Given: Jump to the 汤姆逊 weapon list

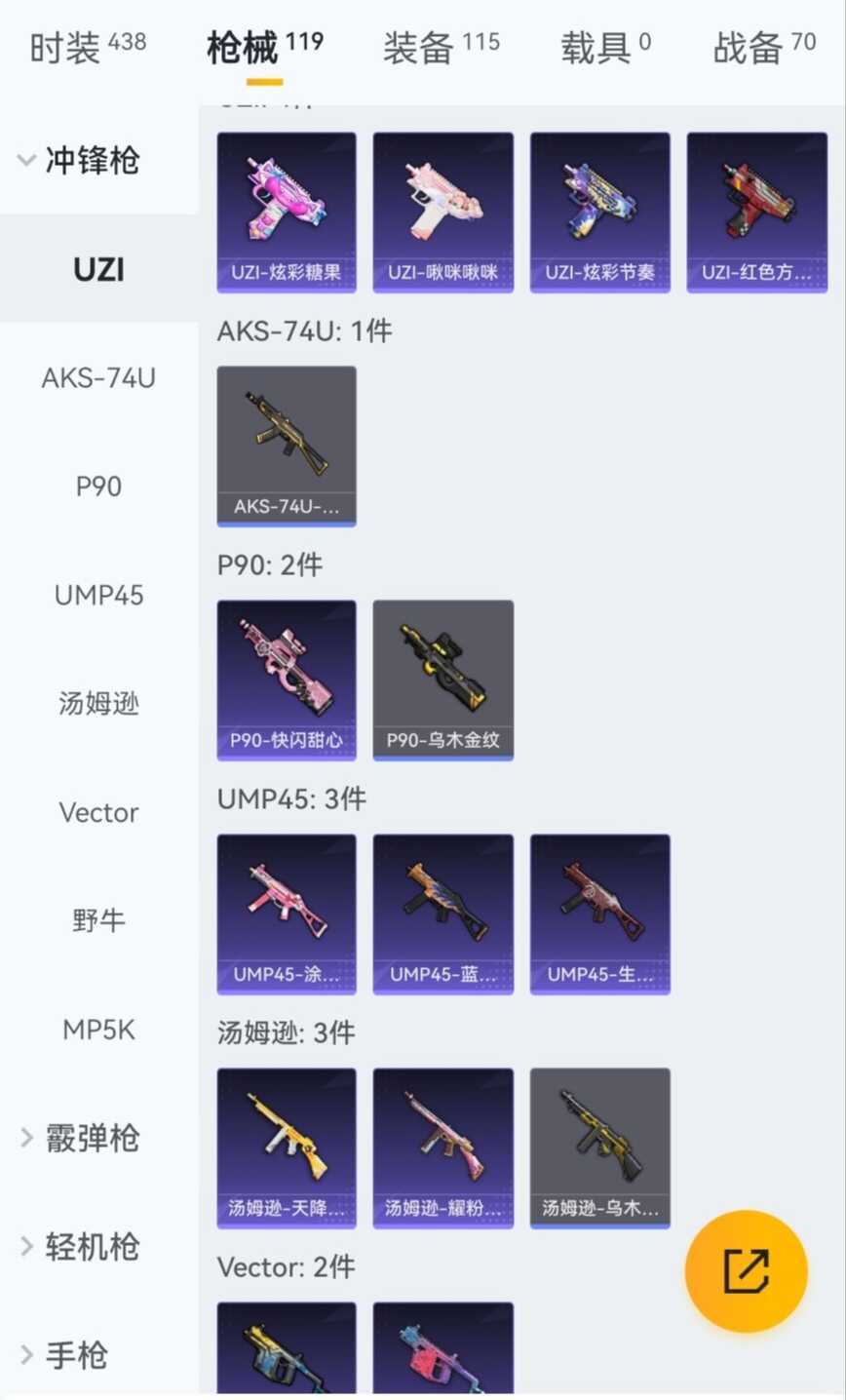Looking at the screenshot, I should tap(98, 703).
